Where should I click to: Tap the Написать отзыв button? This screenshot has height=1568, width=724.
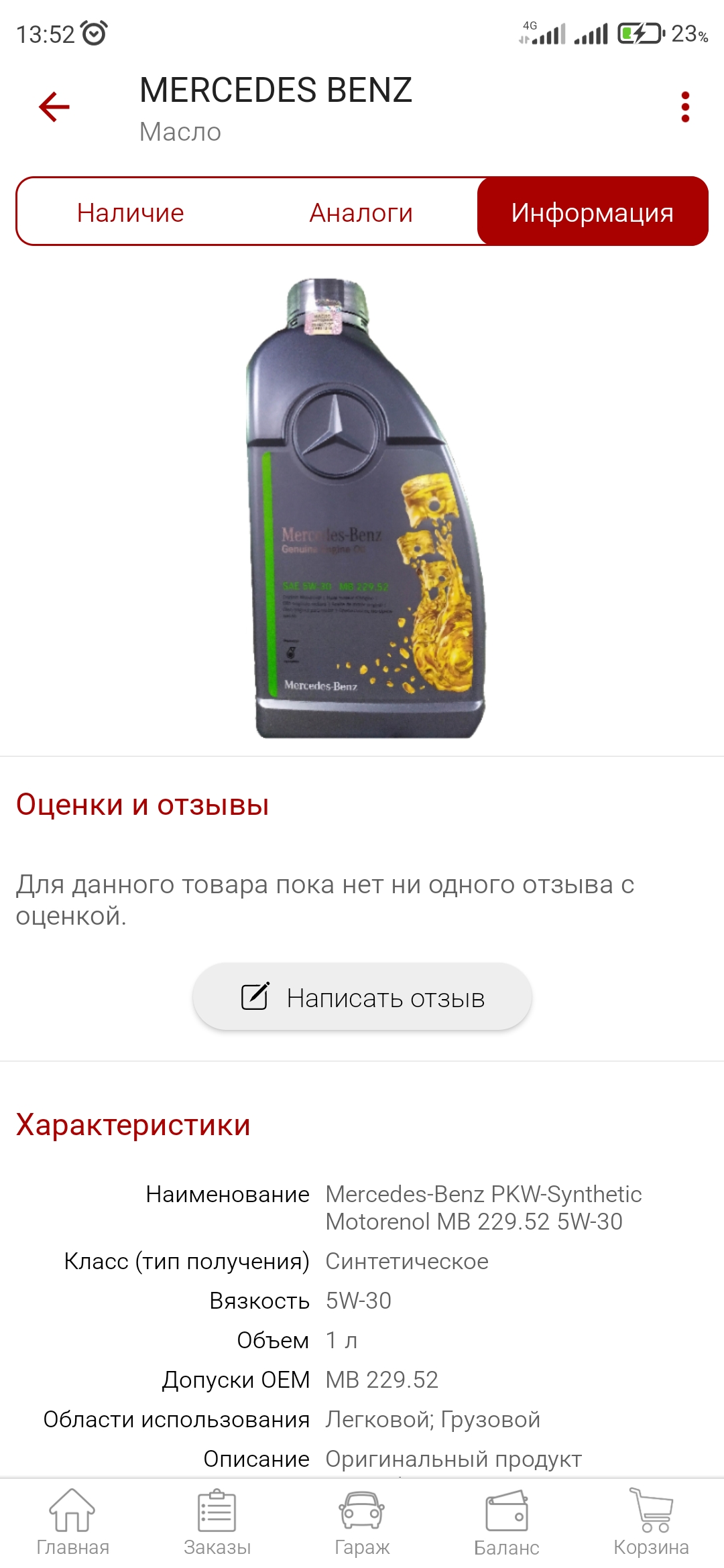coord(362,997)
